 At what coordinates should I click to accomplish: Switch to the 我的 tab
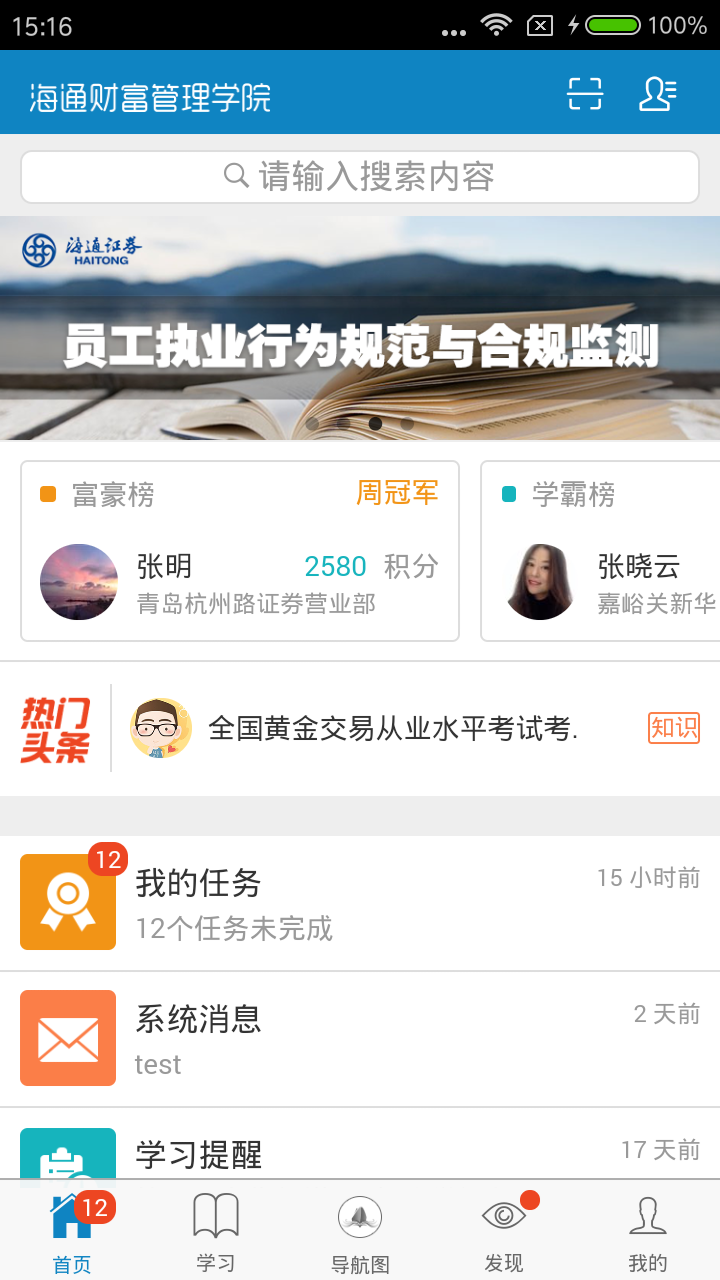[x=649, y=1224]
